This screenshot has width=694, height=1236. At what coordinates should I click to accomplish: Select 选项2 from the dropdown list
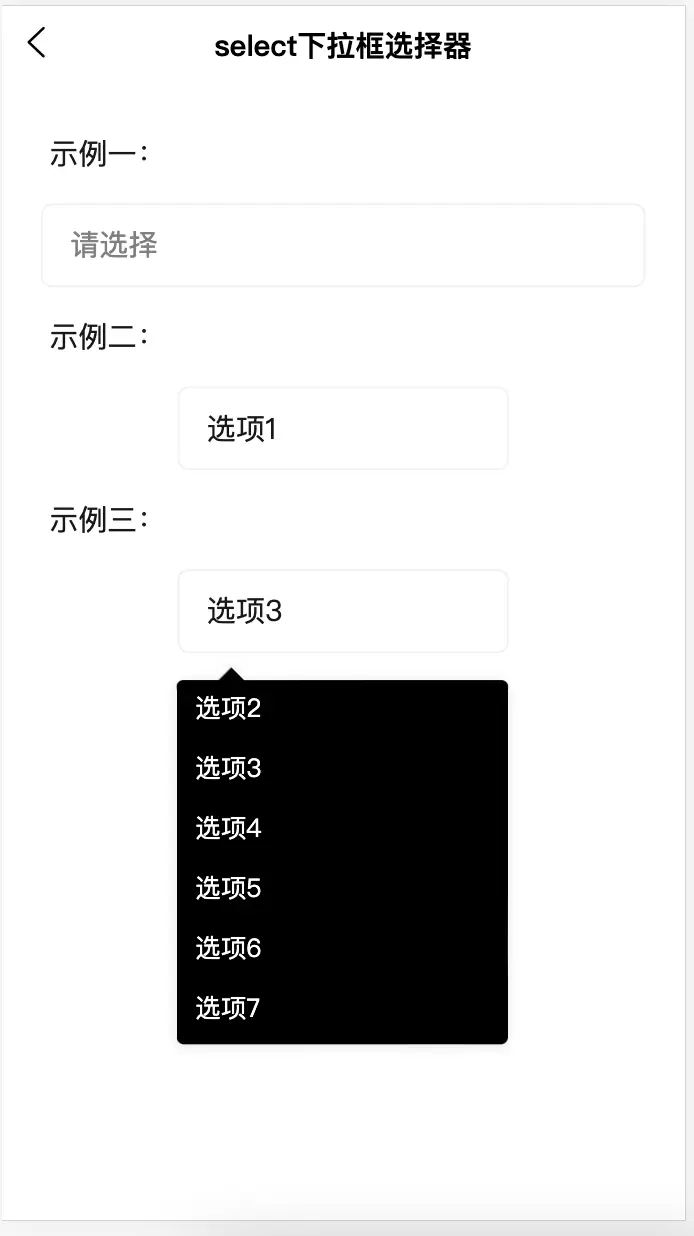[x=342, y=709]
